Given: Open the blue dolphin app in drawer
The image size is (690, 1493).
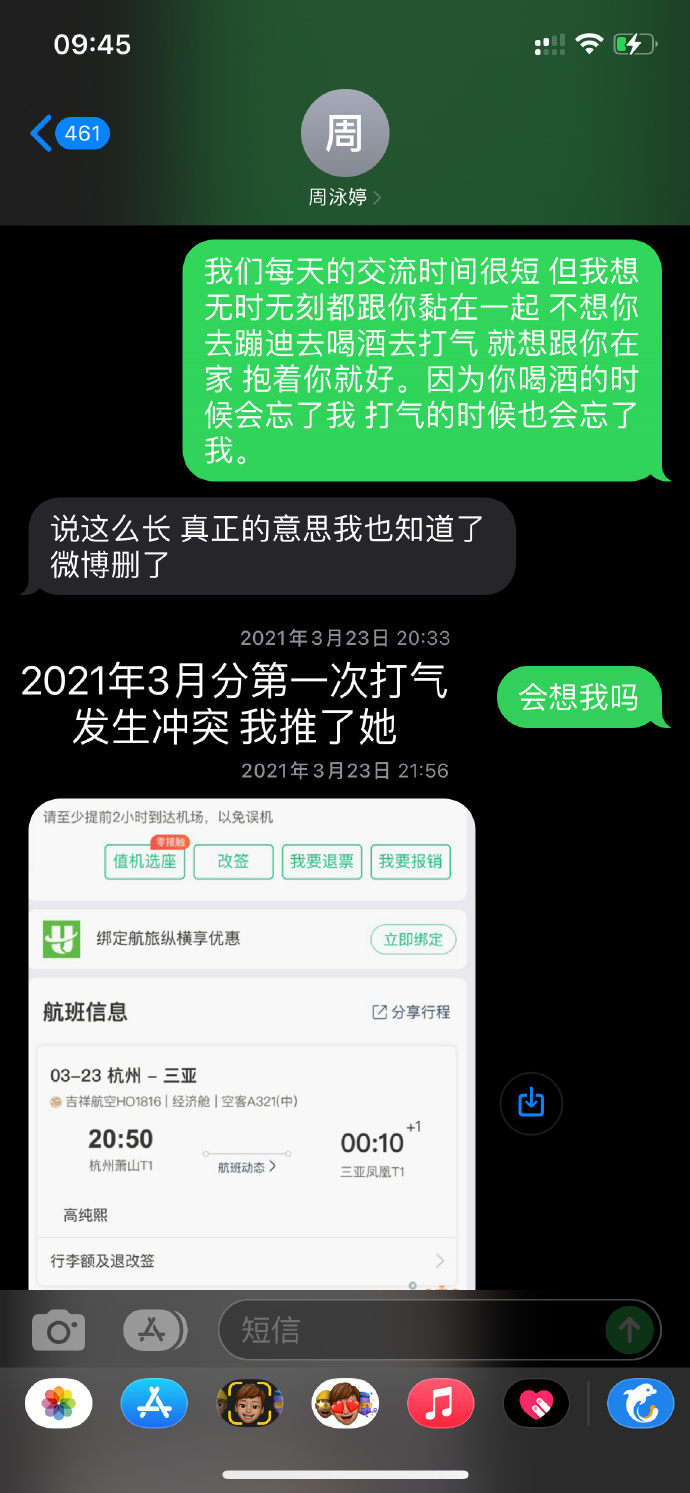Looking at the screenshot, I should (x=640, y=1404).
